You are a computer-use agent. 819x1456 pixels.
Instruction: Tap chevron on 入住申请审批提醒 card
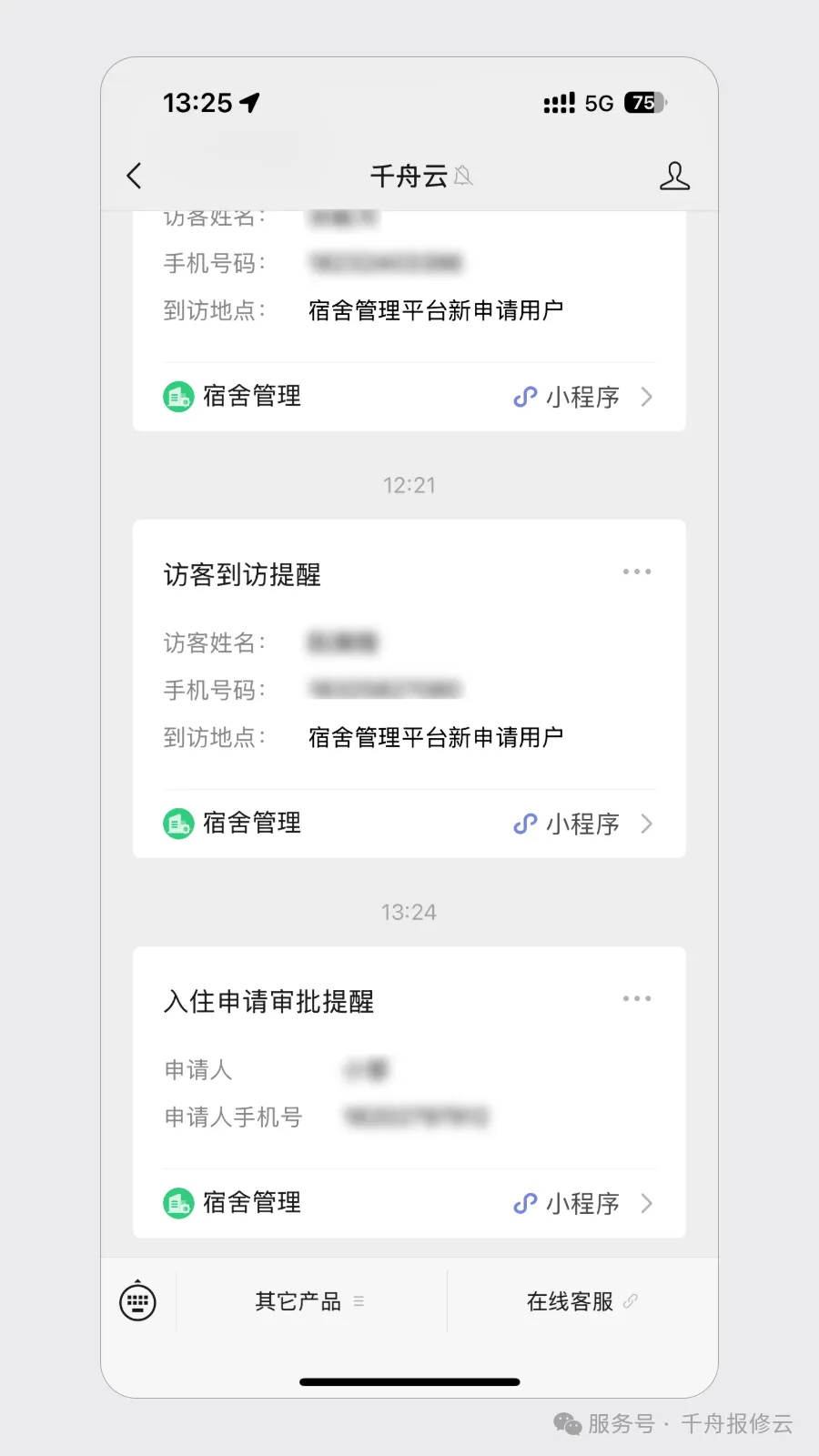point(647,1203)
